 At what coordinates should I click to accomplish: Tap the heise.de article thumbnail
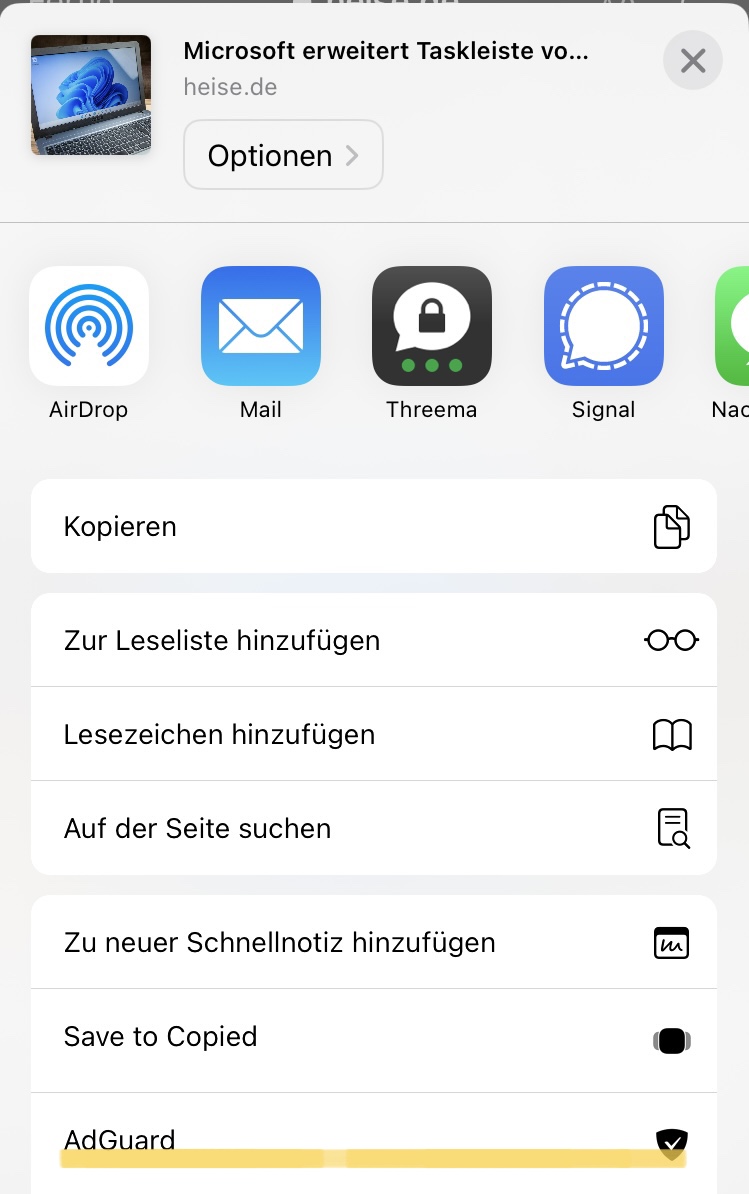90,94
